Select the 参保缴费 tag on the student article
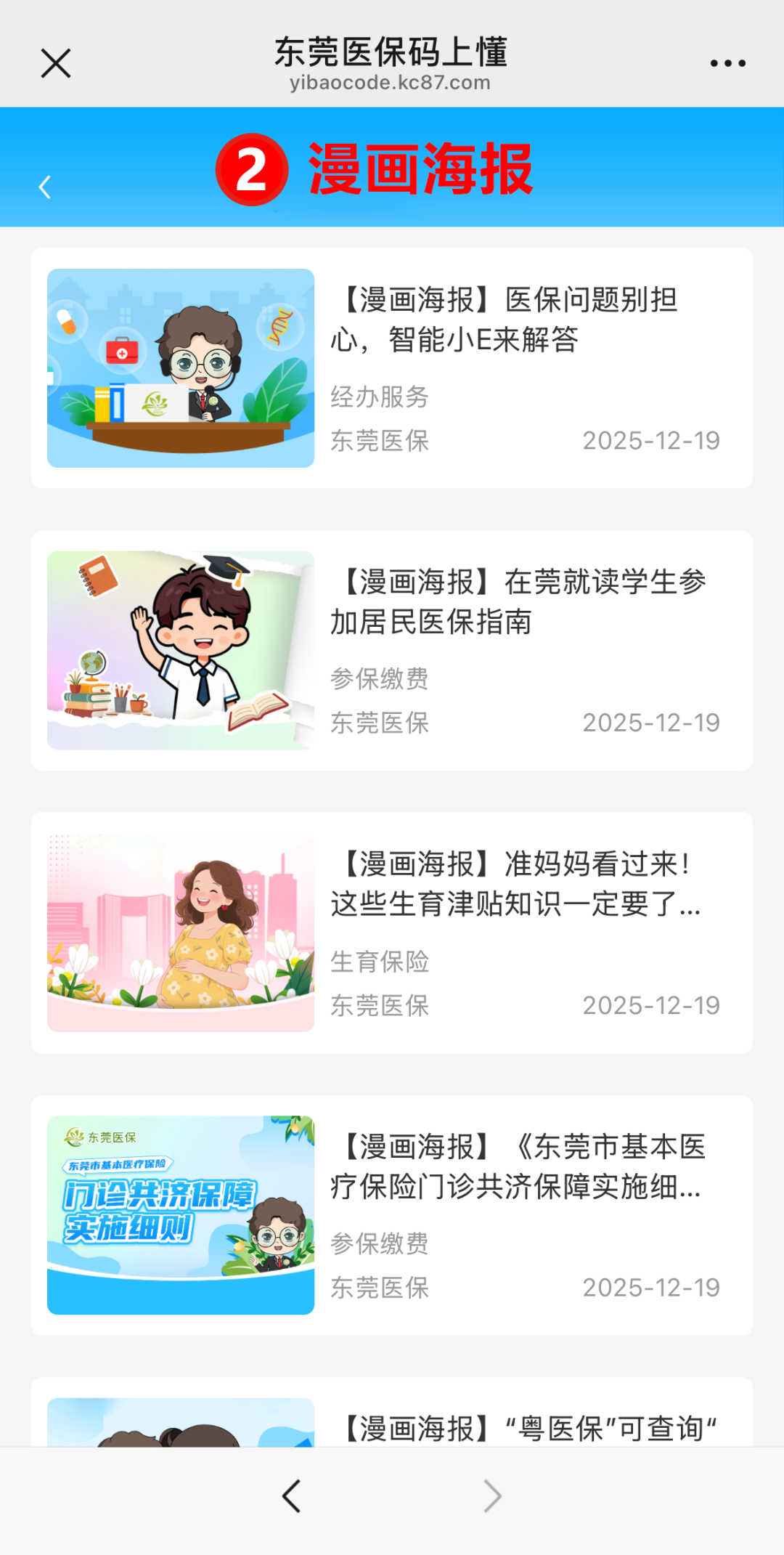Screen dimensions: 784x1555 tap(379, 679)
